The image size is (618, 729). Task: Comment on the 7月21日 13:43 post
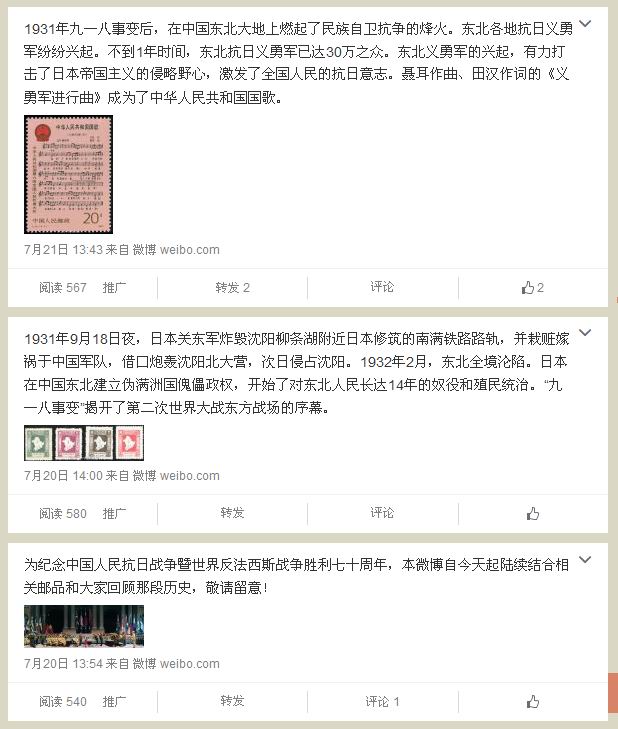click(382, 287)
